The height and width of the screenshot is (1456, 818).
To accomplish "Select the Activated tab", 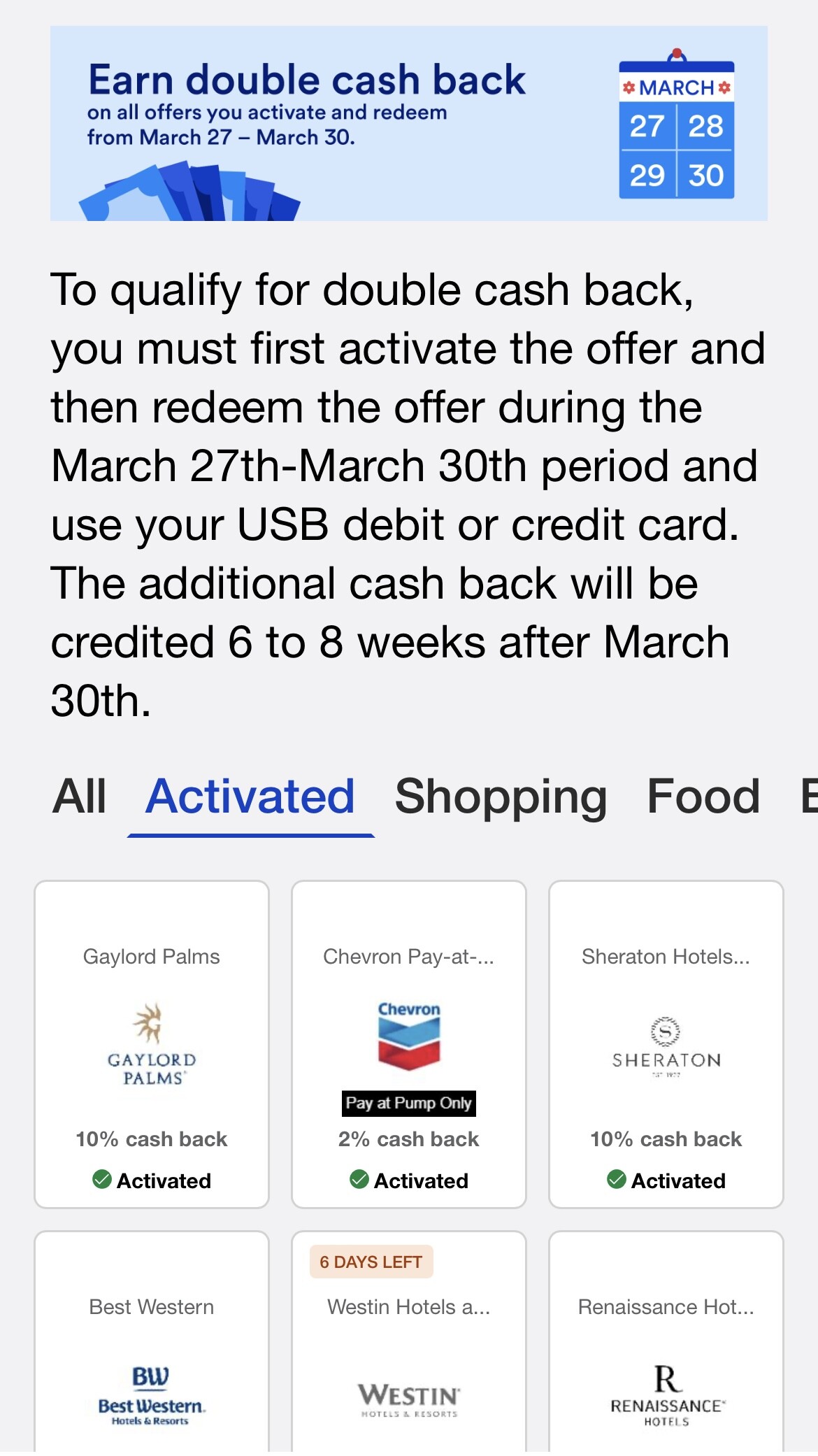I will point(250,797).
